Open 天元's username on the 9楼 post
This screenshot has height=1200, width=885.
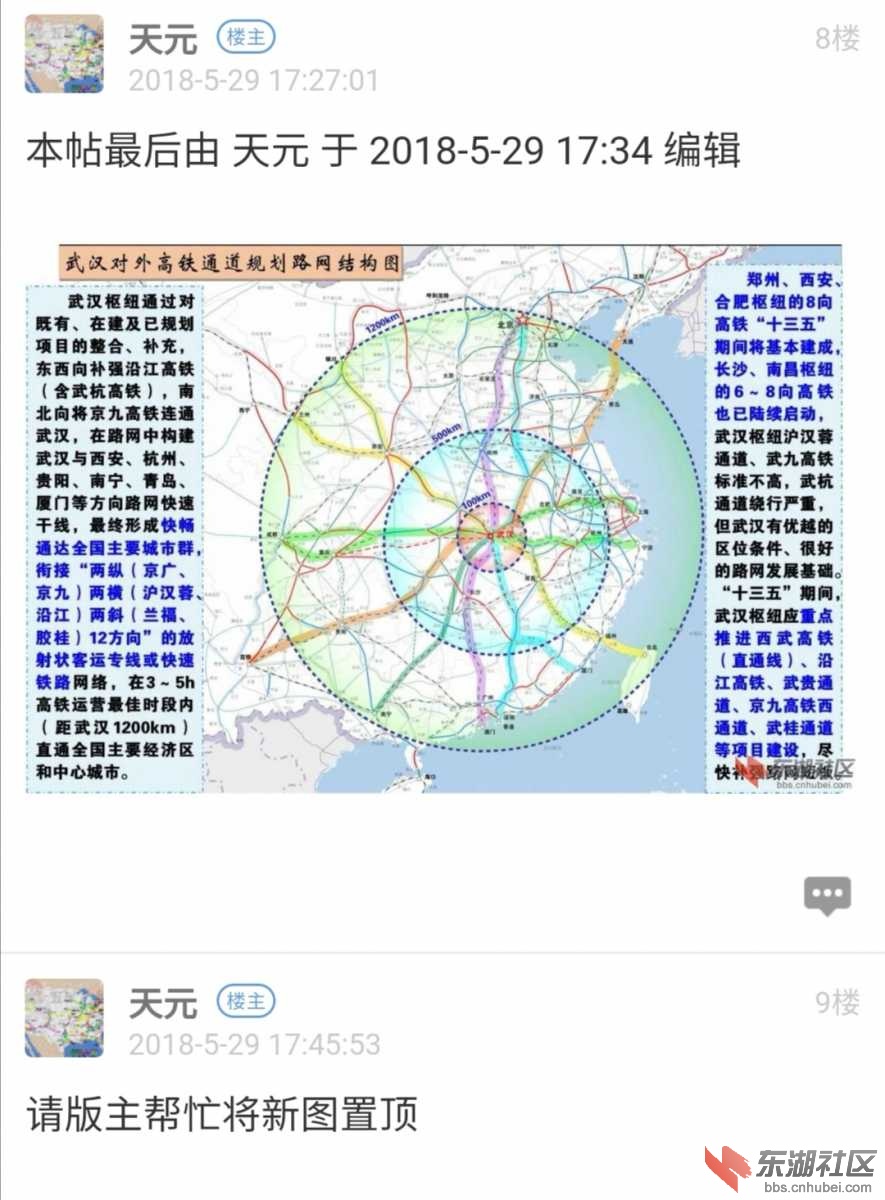(163, 1002)
